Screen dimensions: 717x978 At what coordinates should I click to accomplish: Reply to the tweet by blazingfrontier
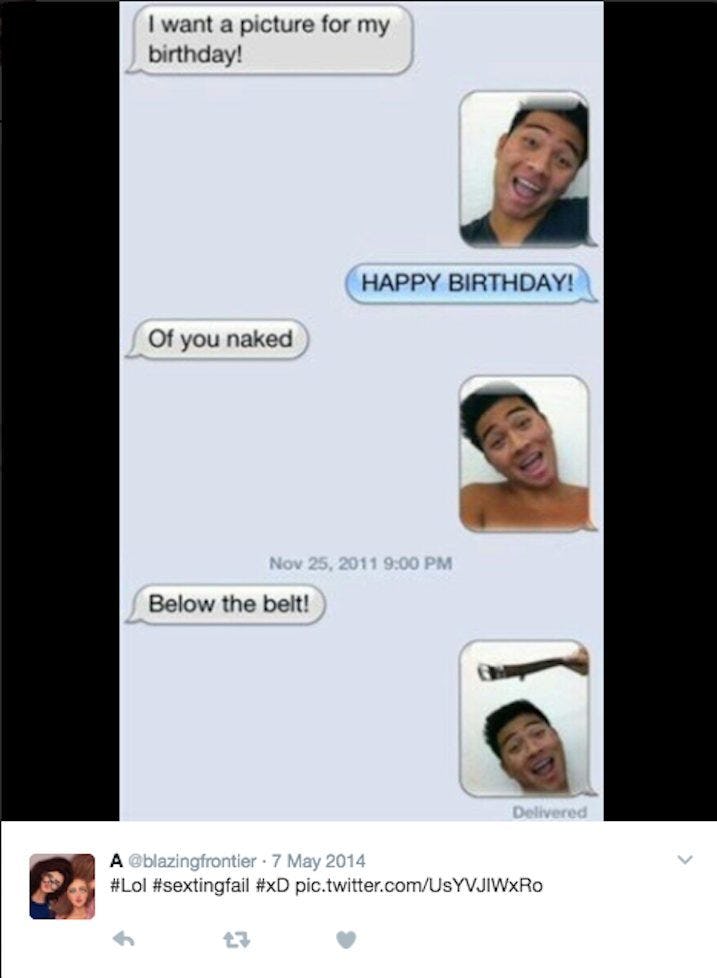(x=123, y=939)
